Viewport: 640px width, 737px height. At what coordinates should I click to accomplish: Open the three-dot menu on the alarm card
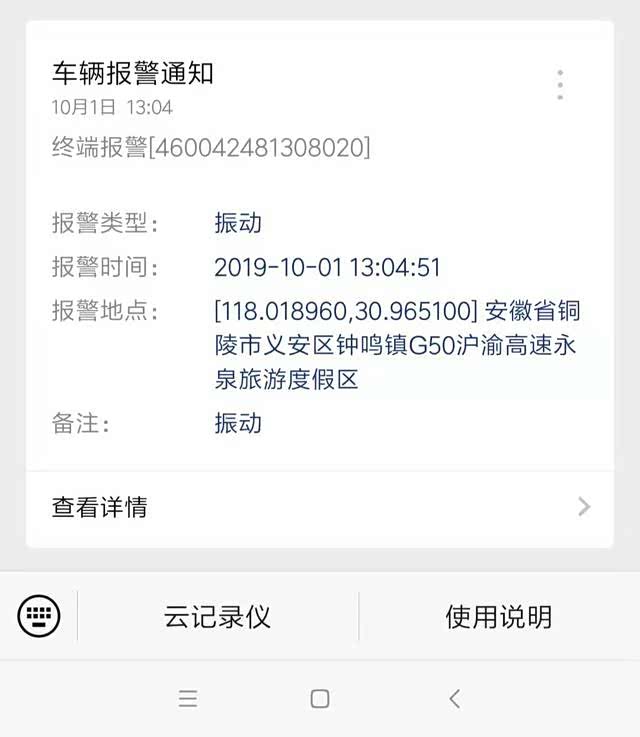click(x=560, y=85)
